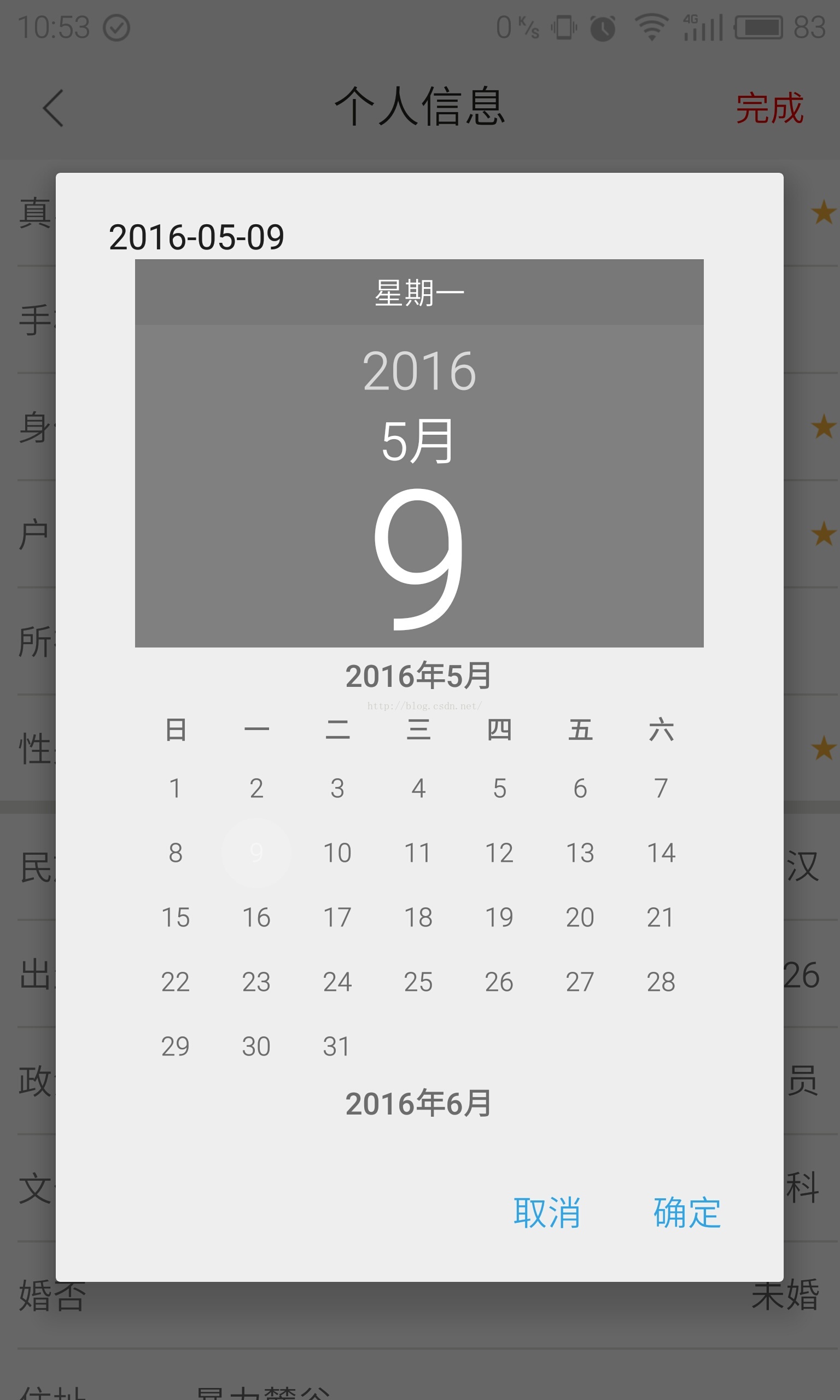This screenshot has width=840, height=1400.
Task: Cancel the date picker with 取消
Action: point(546,1212)
